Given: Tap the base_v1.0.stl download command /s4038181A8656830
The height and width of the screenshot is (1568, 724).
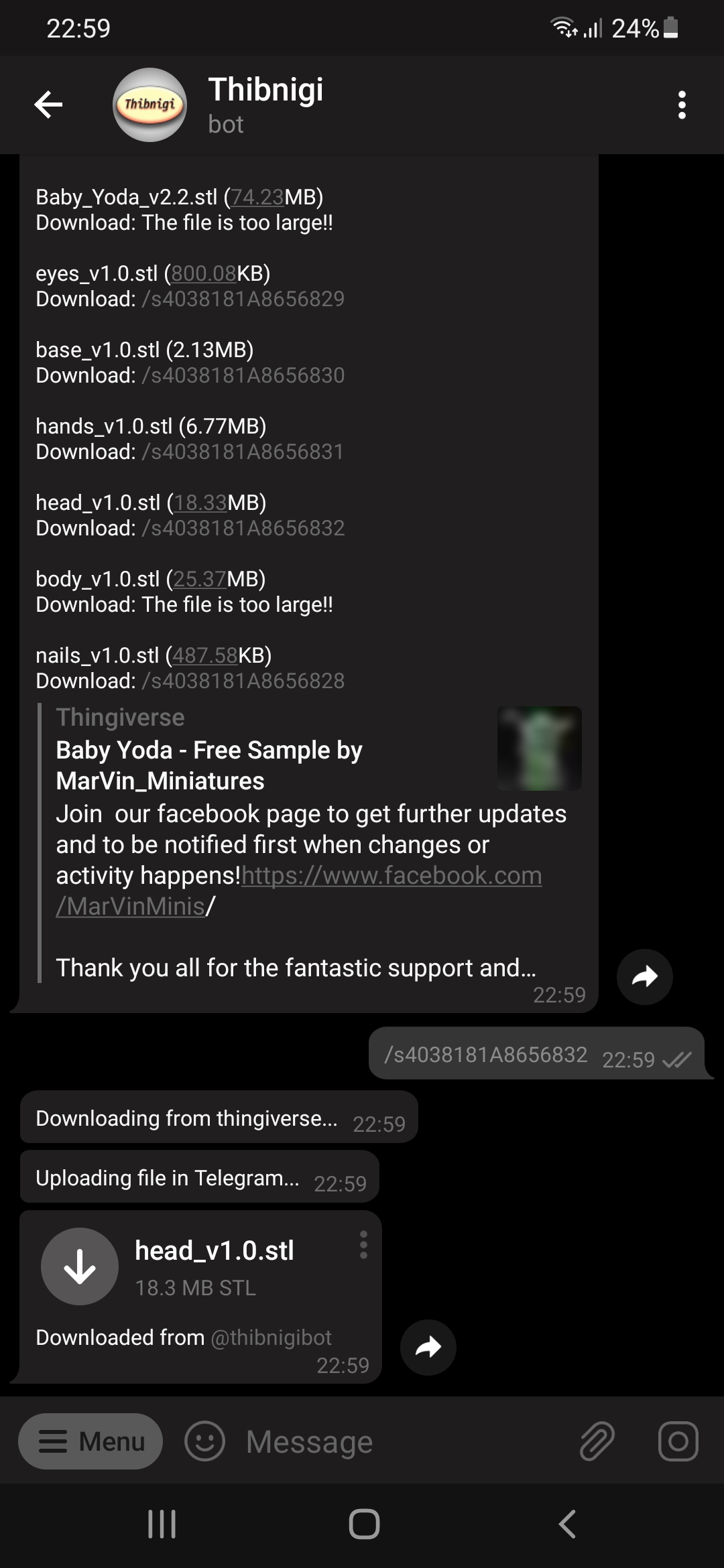Looking at the screenshot, I should [x=243, y=375].
